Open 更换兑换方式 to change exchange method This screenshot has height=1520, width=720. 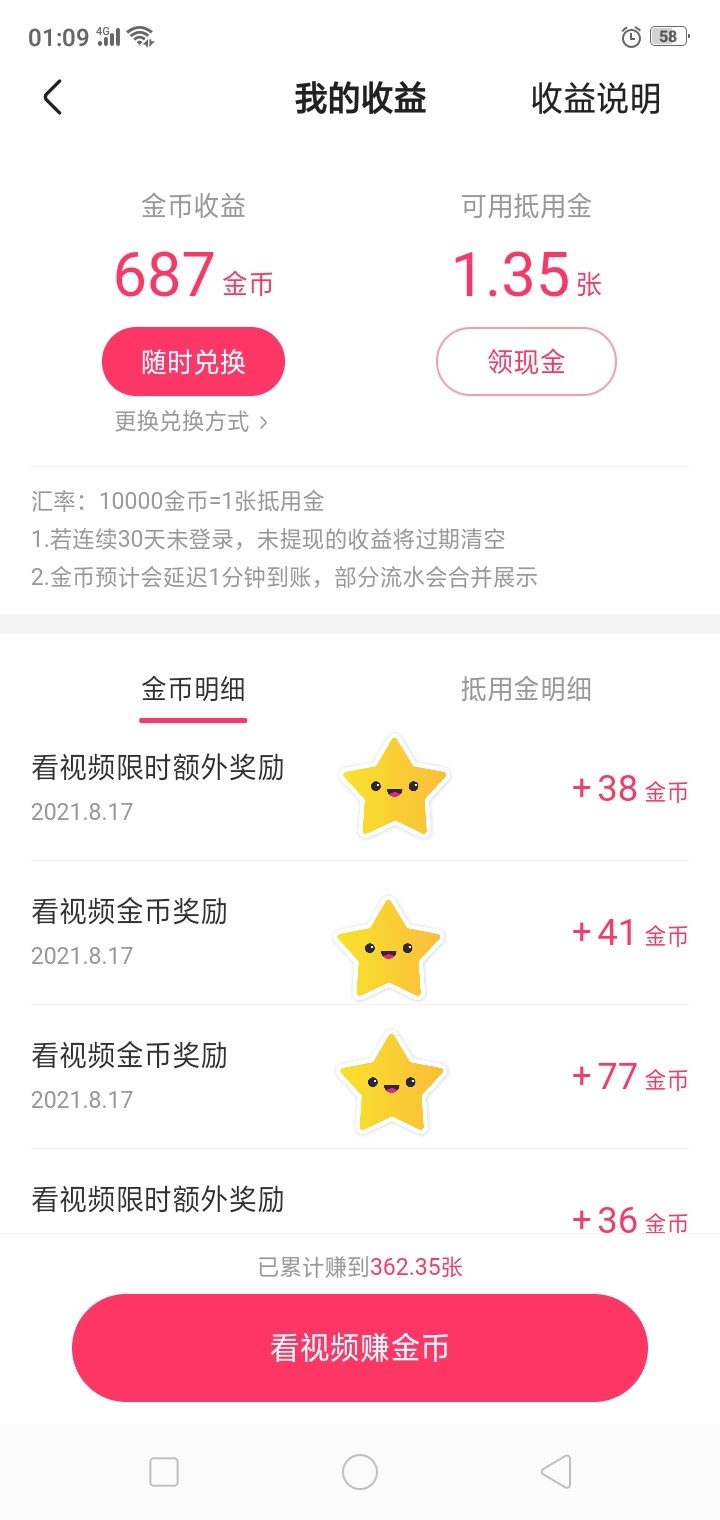(191, 422)
